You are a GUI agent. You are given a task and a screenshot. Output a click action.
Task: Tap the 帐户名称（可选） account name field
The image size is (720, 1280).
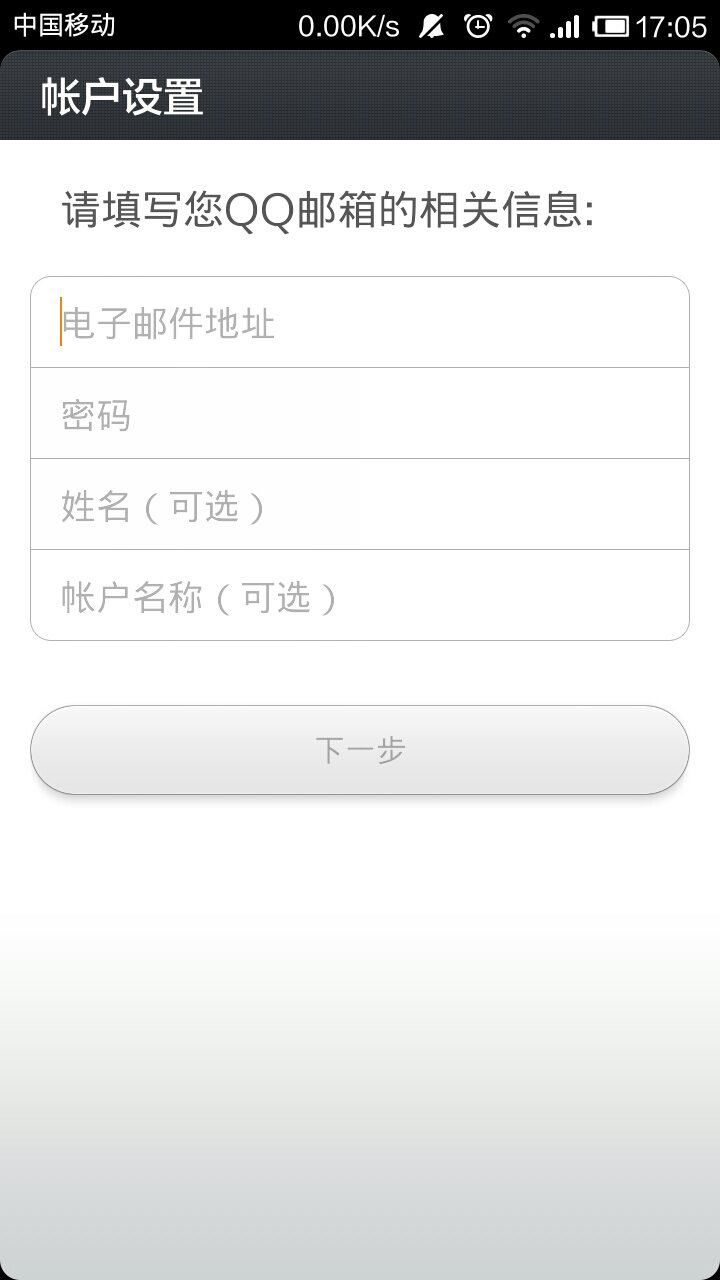pyautogui.click(x=360, y=595)
